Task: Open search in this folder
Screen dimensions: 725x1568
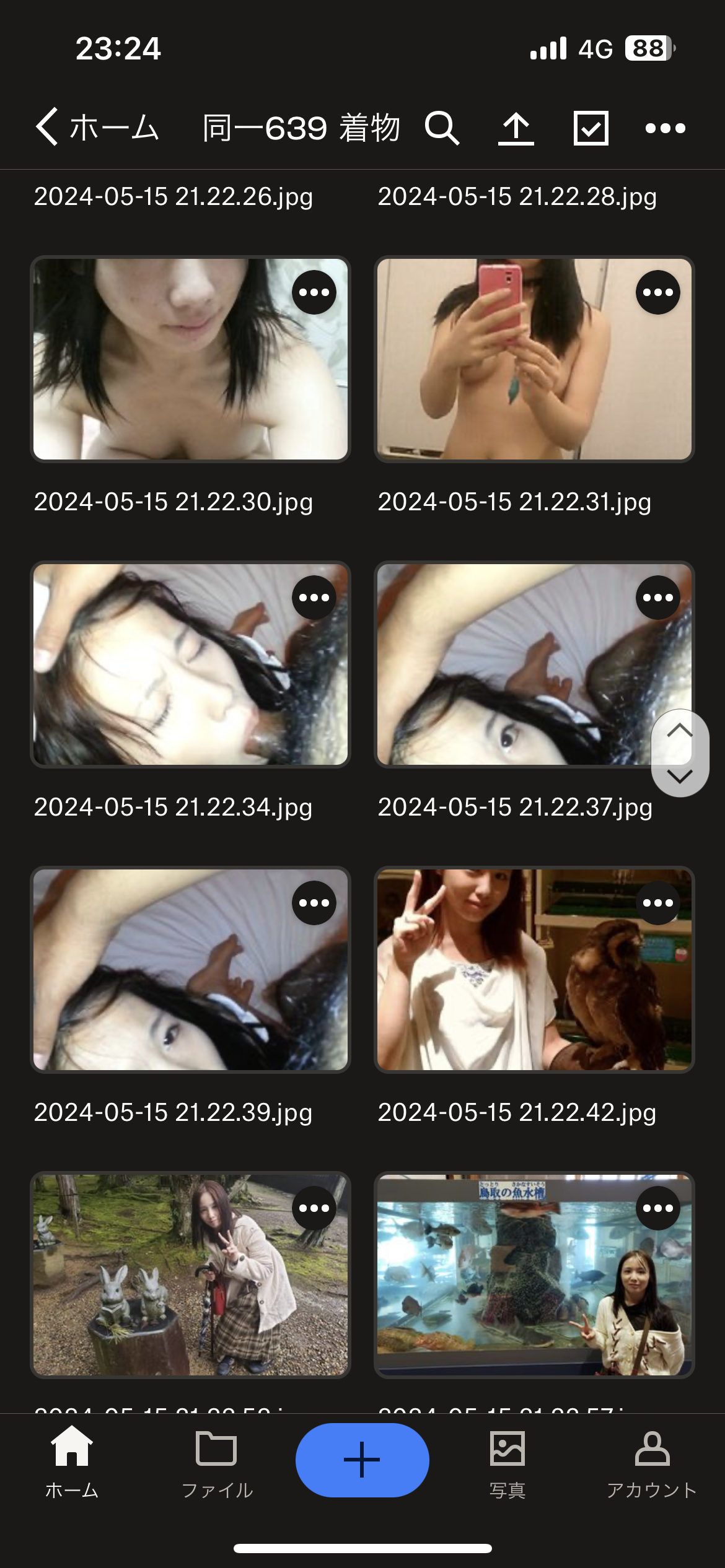Action: tap(442, 128)
